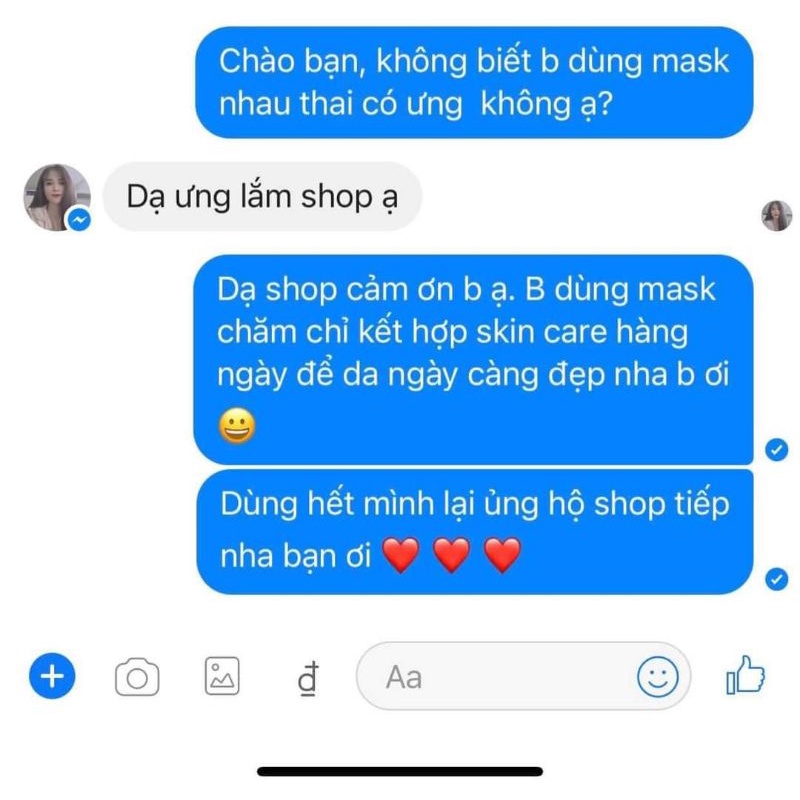Open the sender's profile picture
Viewport: 800px width, 800px height.
[57, 197]
